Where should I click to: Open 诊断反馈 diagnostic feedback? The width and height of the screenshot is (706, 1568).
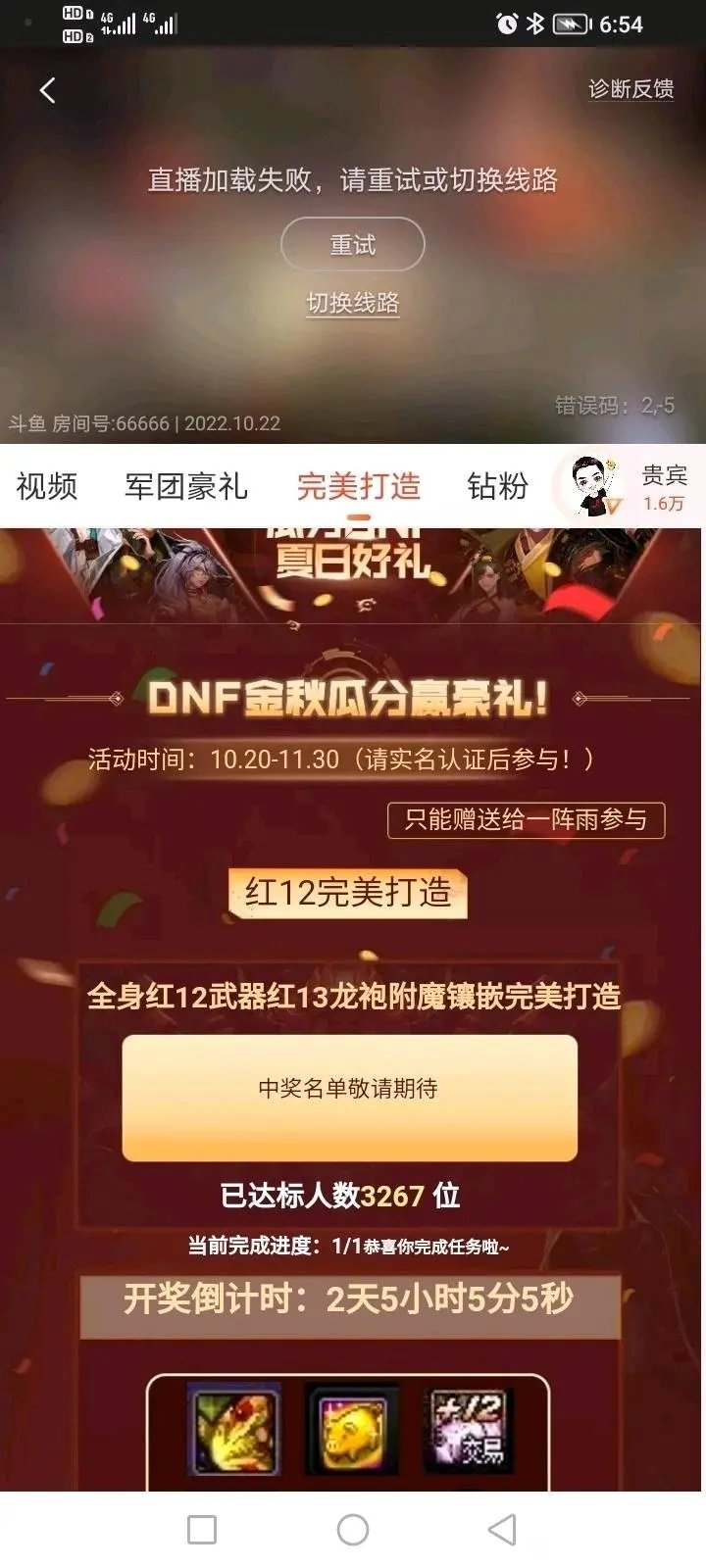[x=630, y=89]
